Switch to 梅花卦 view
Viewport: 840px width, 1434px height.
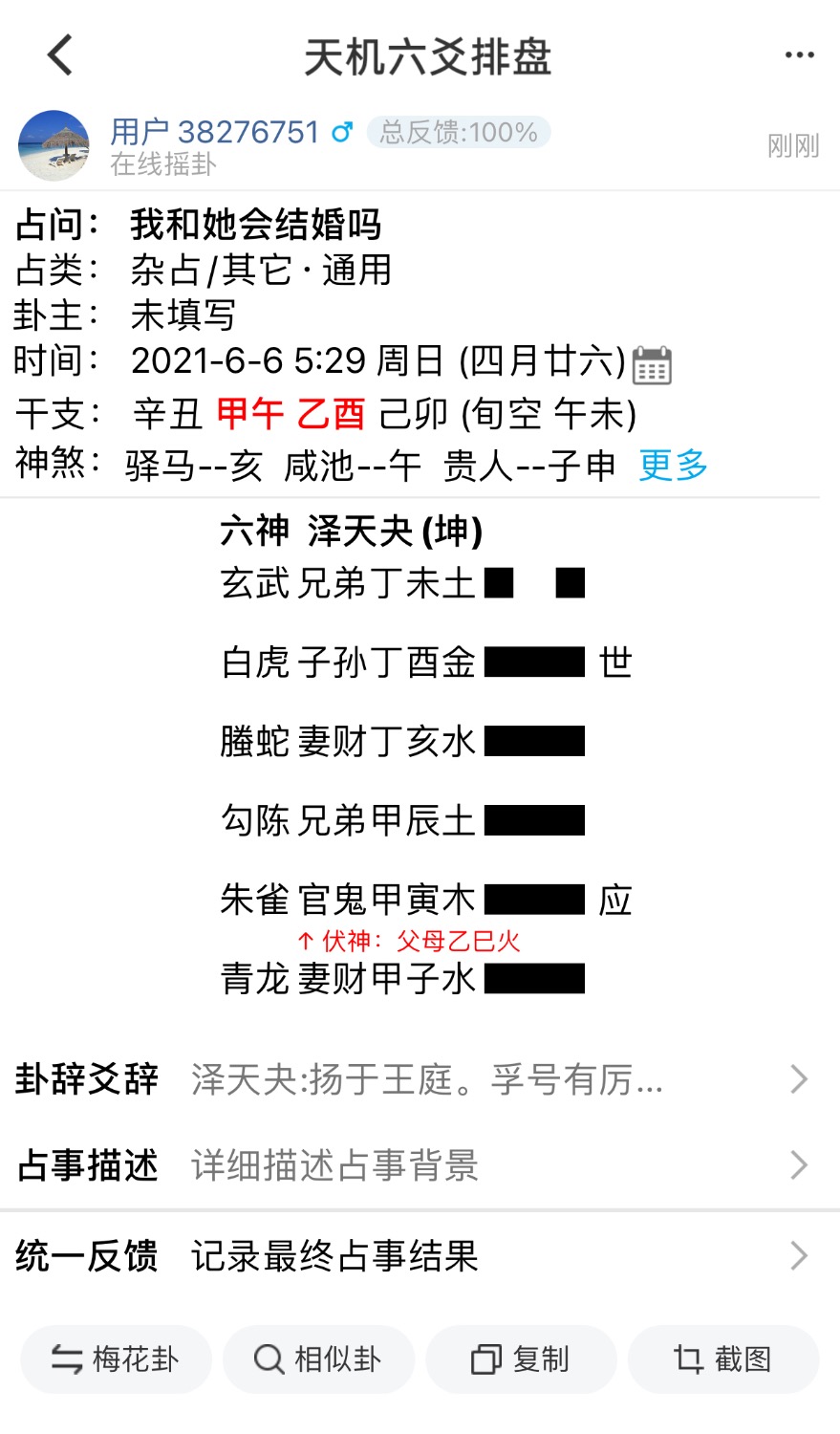(x=116, y=1359)
